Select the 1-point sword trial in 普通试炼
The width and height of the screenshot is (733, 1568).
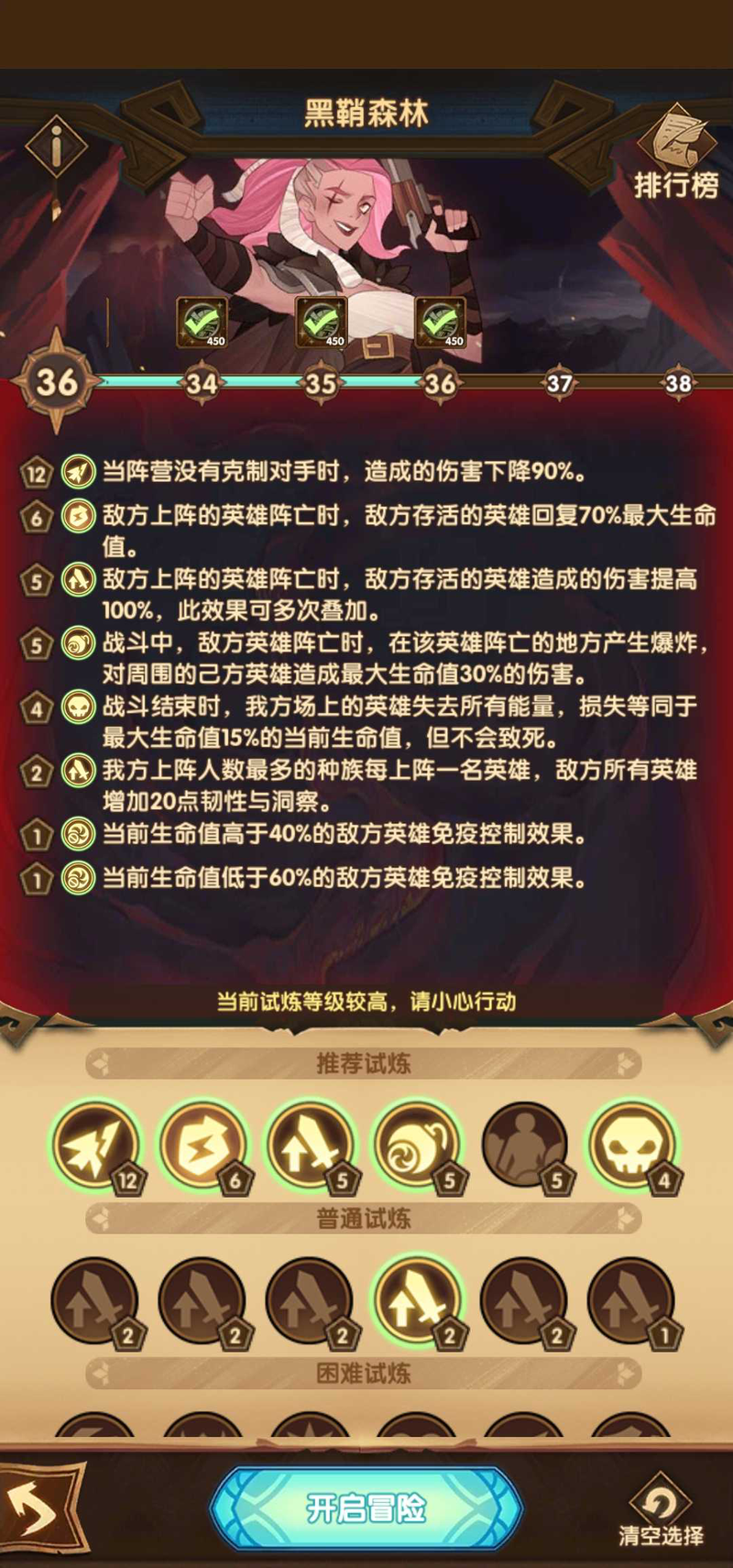click(631, 1301)
